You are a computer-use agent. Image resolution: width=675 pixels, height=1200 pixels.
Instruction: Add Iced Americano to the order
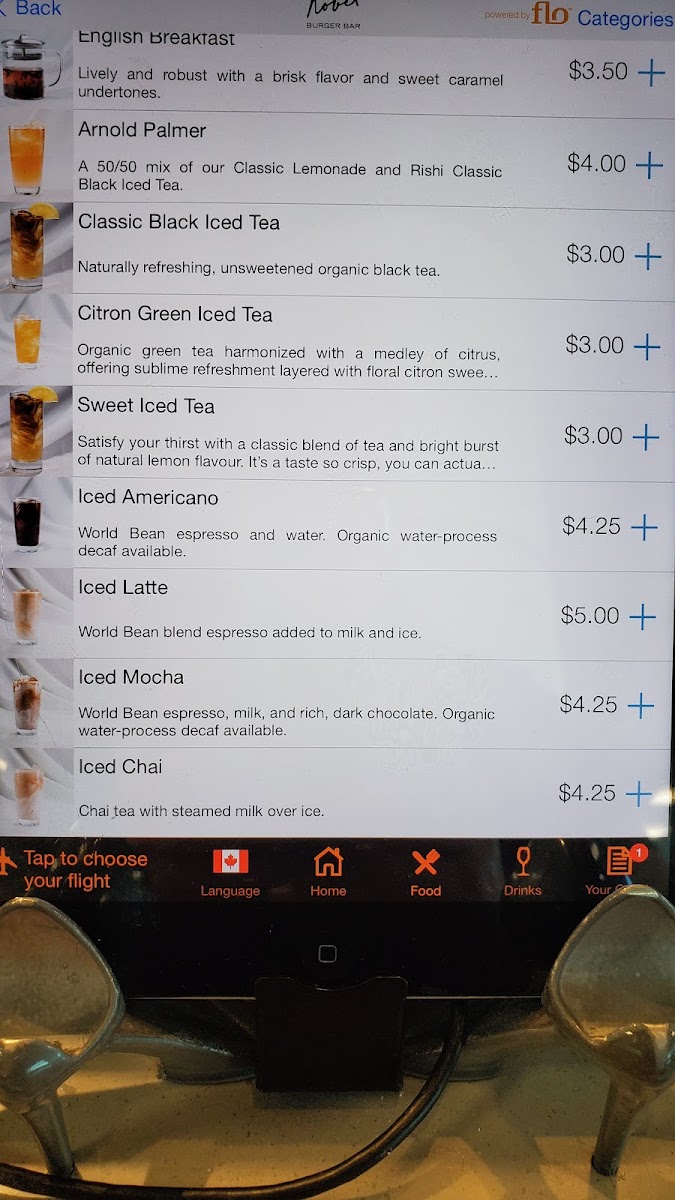click(x=645, y=527)
